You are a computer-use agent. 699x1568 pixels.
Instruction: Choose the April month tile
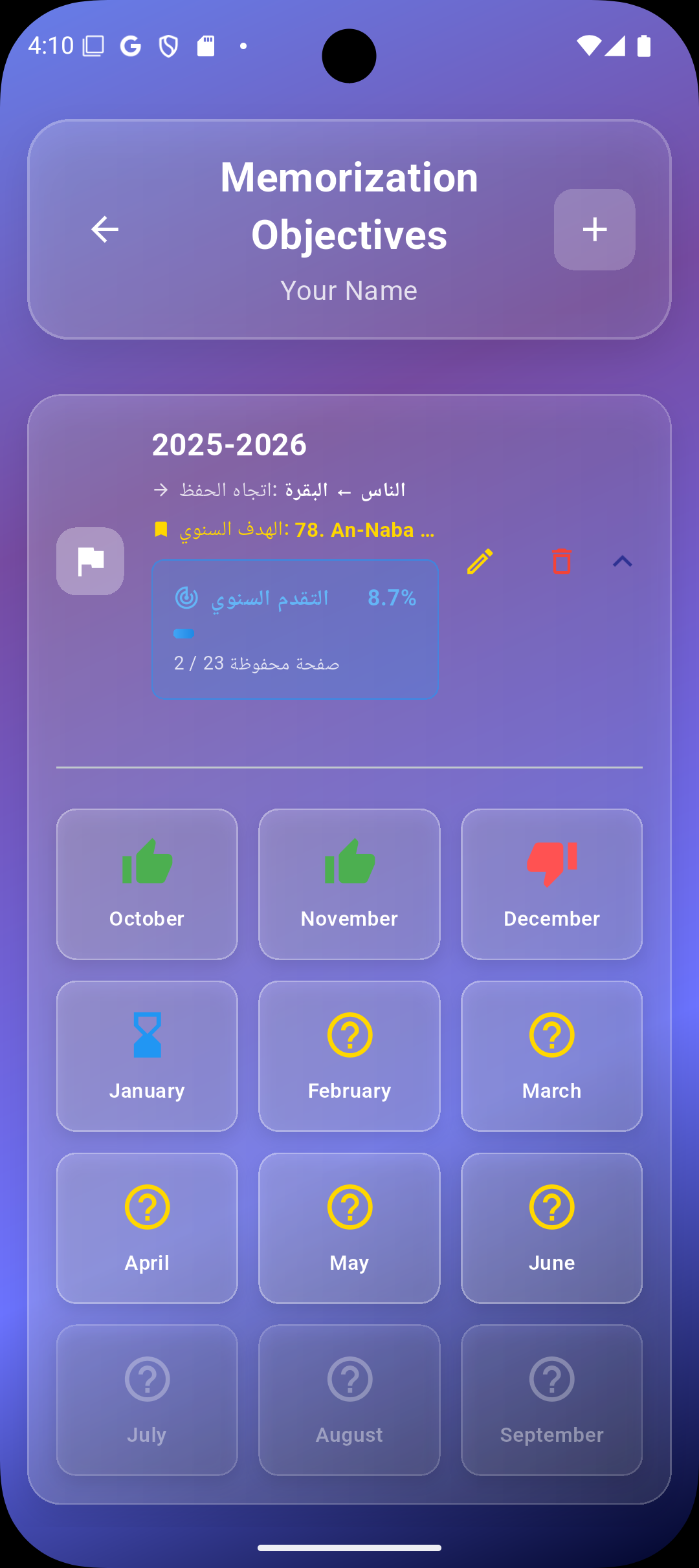[147, 1228]
